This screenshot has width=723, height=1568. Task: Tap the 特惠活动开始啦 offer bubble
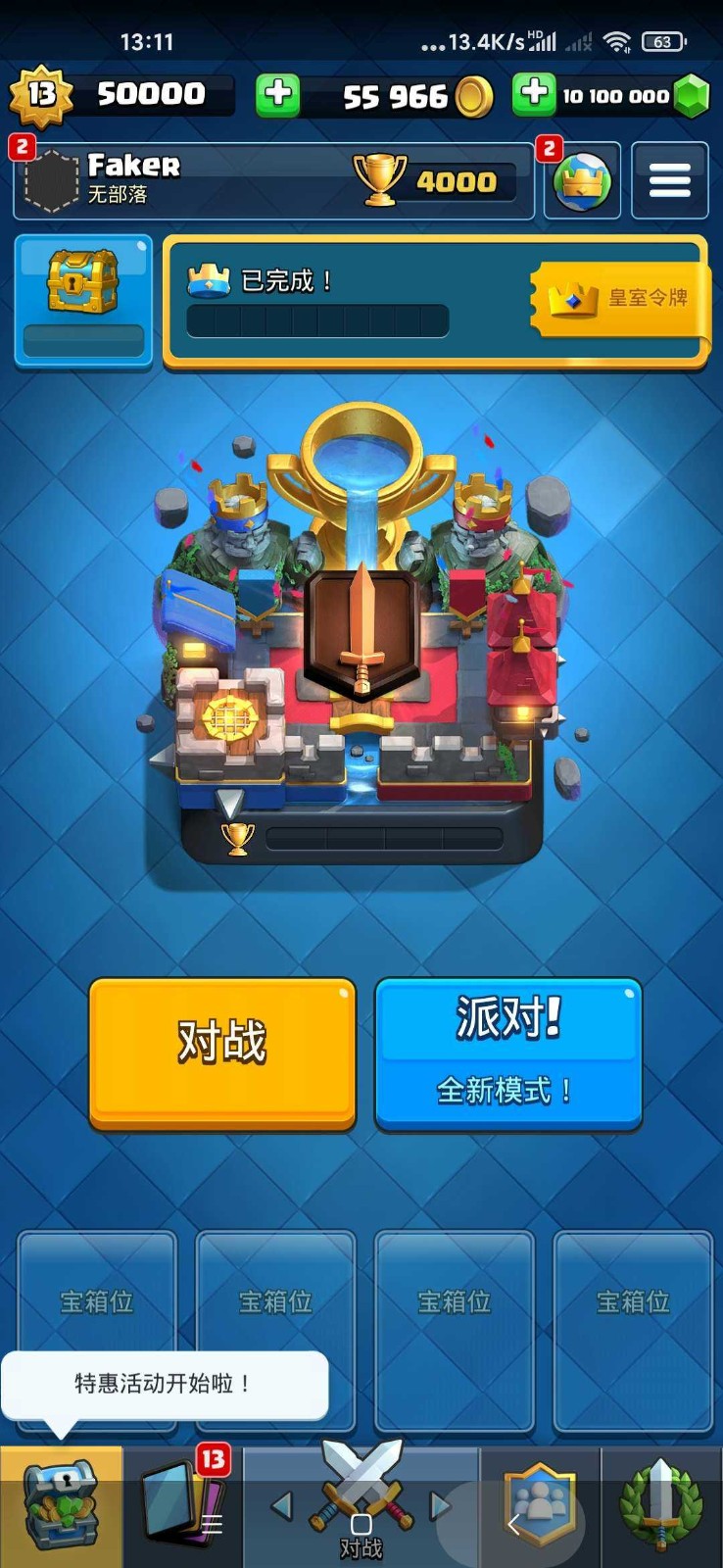164,1384
